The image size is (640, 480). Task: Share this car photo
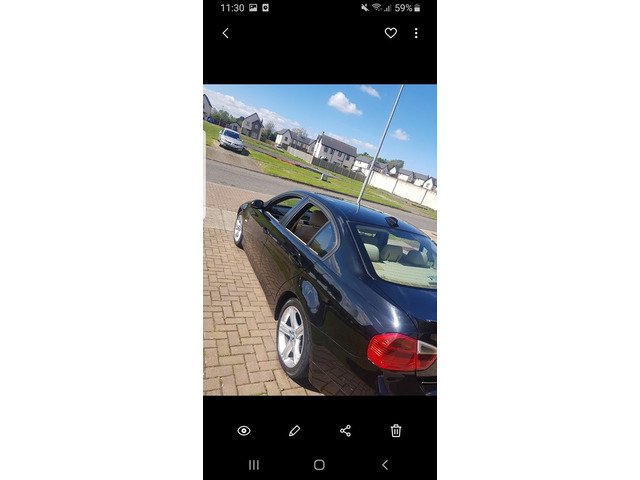pos(345,430)
